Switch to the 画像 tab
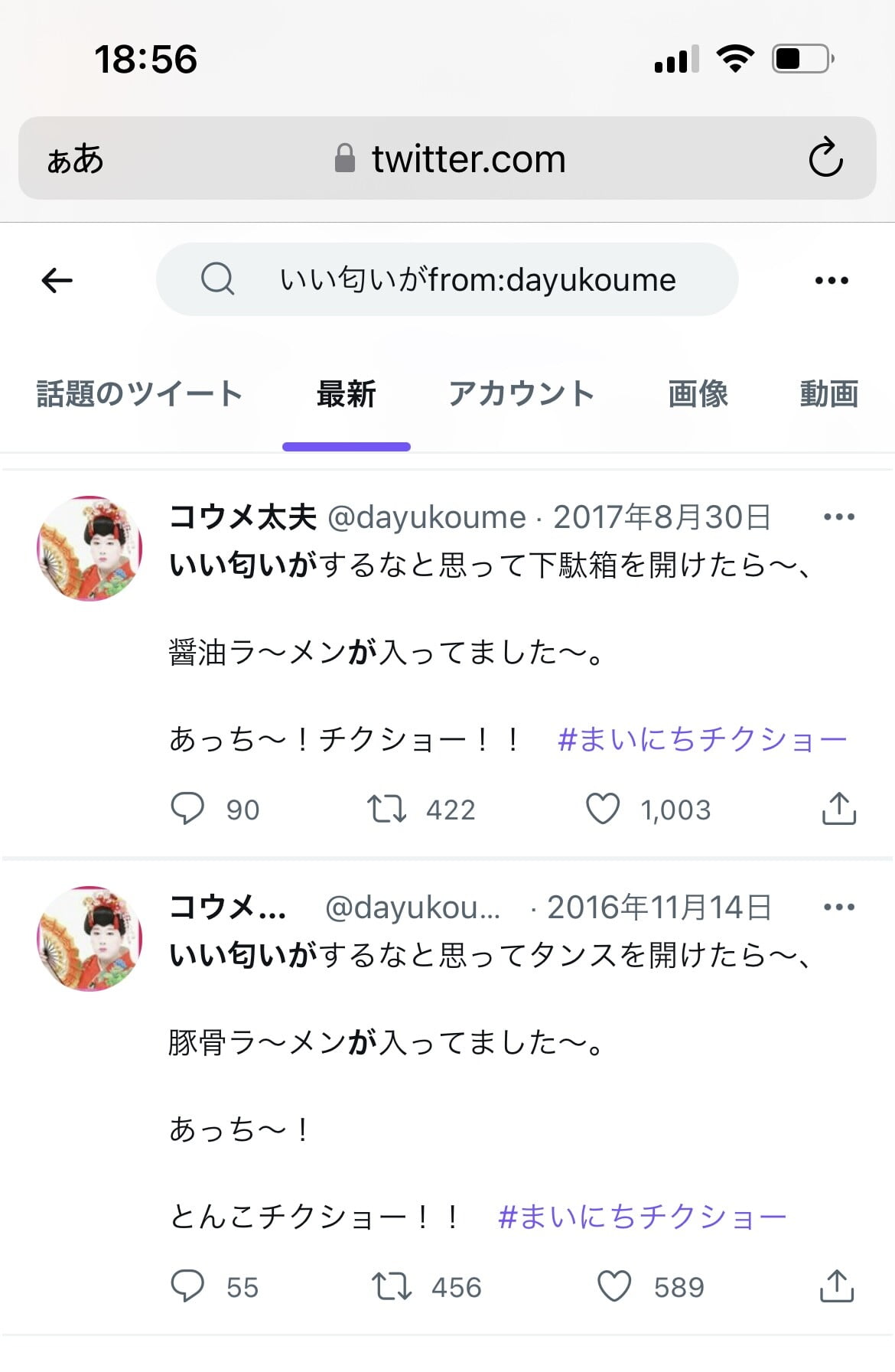 [698, 394]
